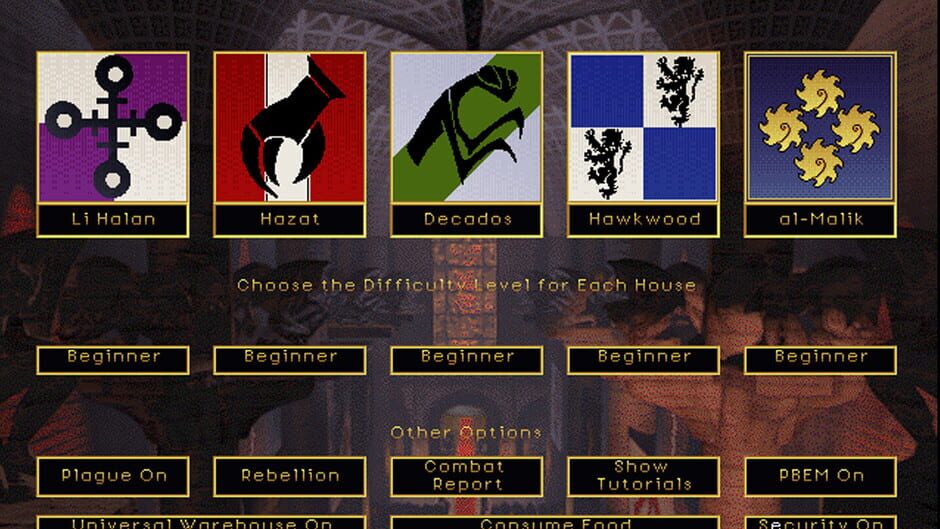Pick the Decados house banner

467,126
